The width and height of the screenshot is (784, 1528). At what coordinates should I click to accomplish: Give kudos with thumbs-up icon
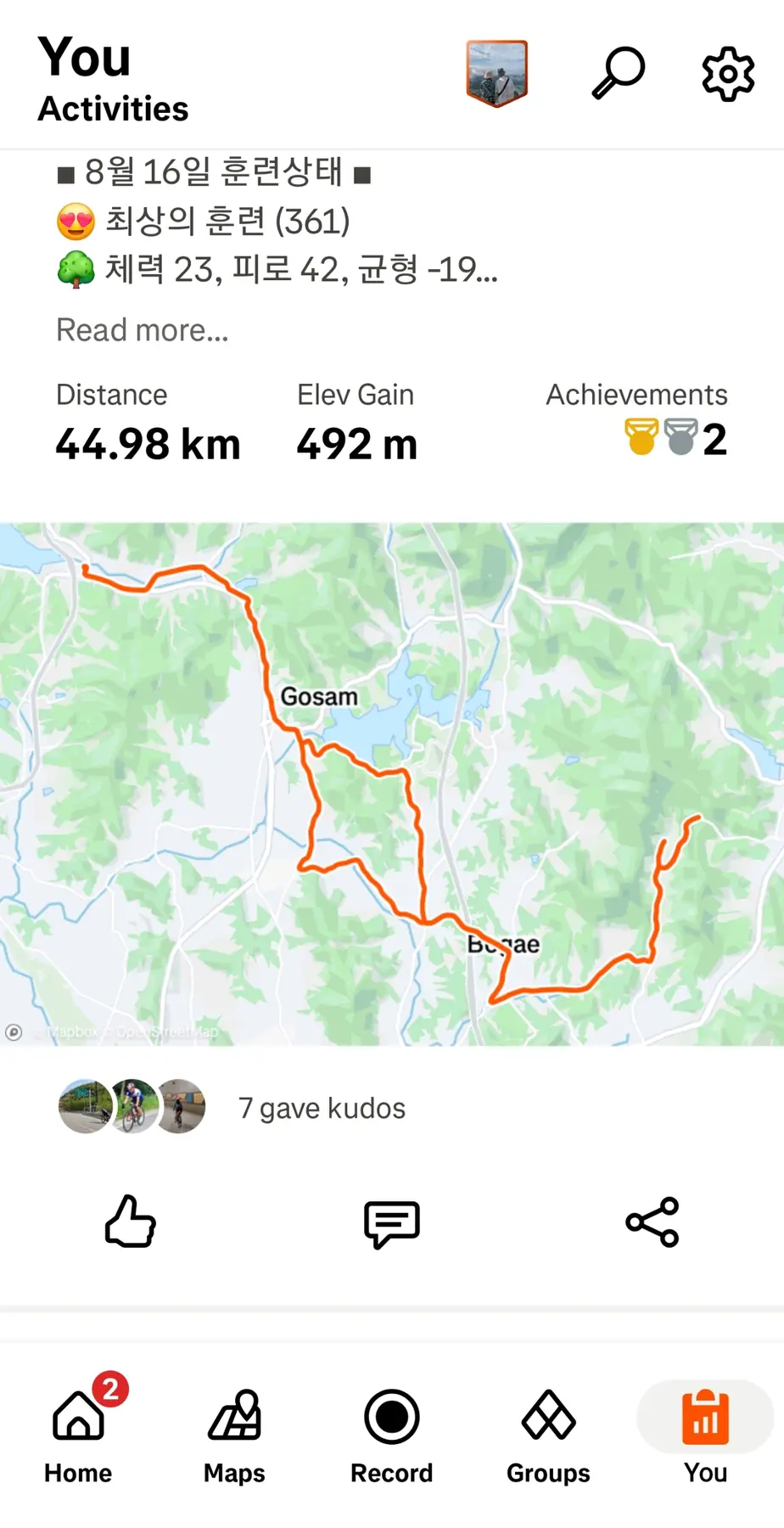(x=131, y=1222)
